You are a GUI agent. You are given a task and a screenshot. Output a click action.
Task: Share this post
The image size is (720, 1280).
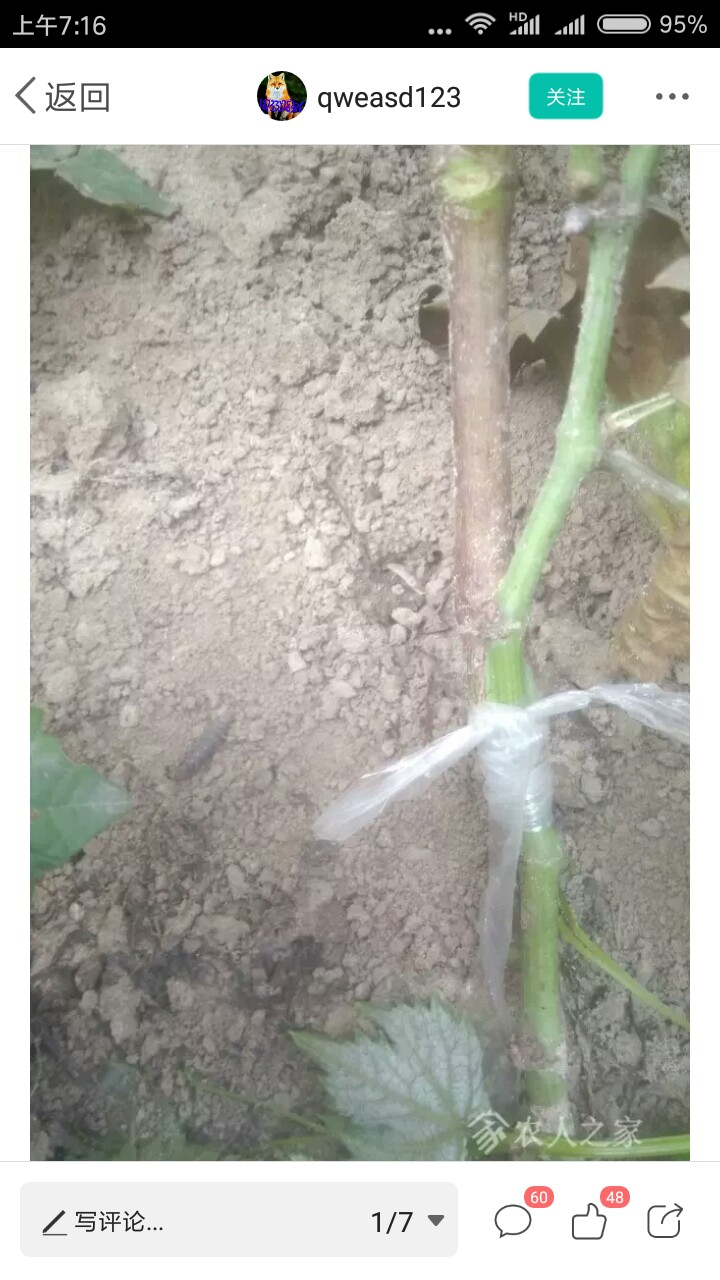(x=665, y=1221)
